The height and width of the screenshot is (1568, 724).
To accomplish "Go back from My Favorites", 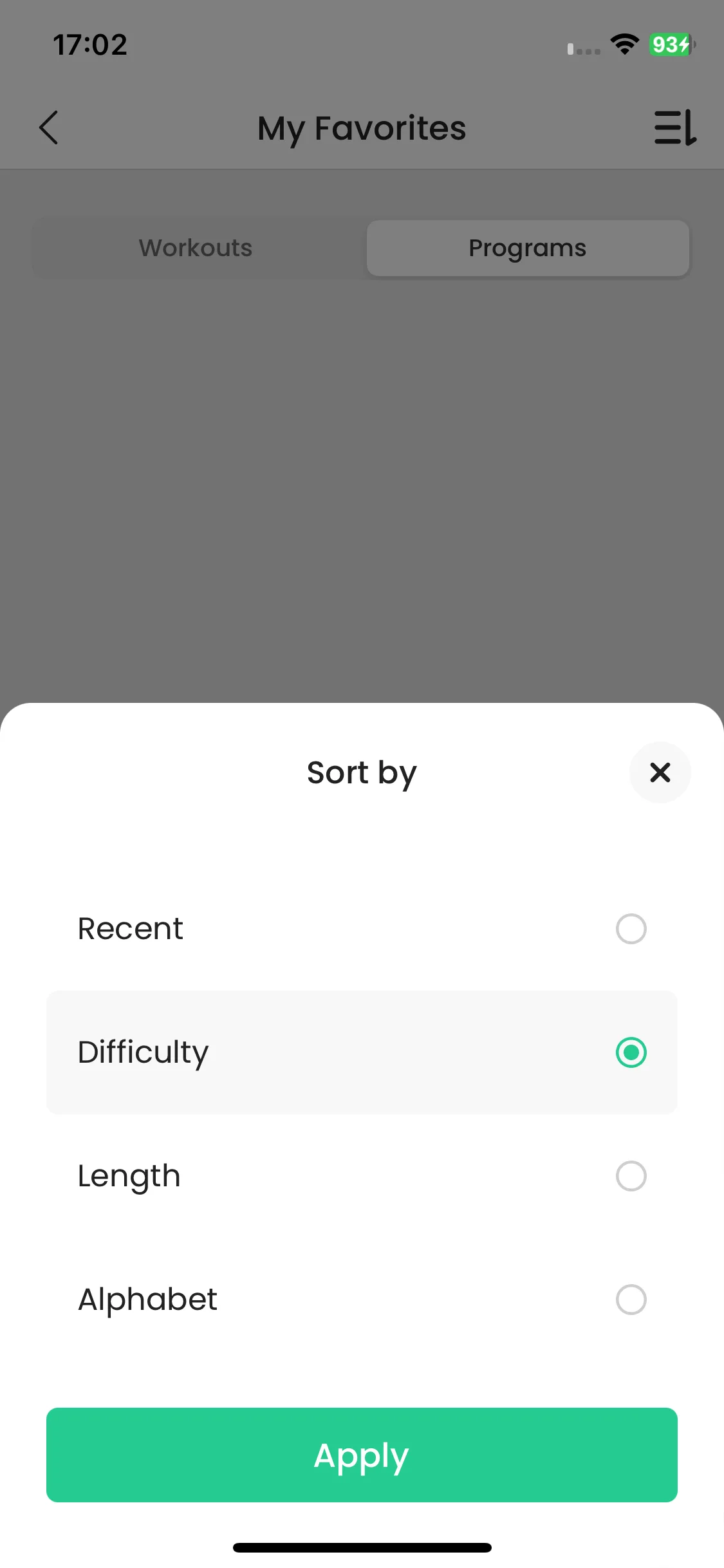I will pos(49,127).
